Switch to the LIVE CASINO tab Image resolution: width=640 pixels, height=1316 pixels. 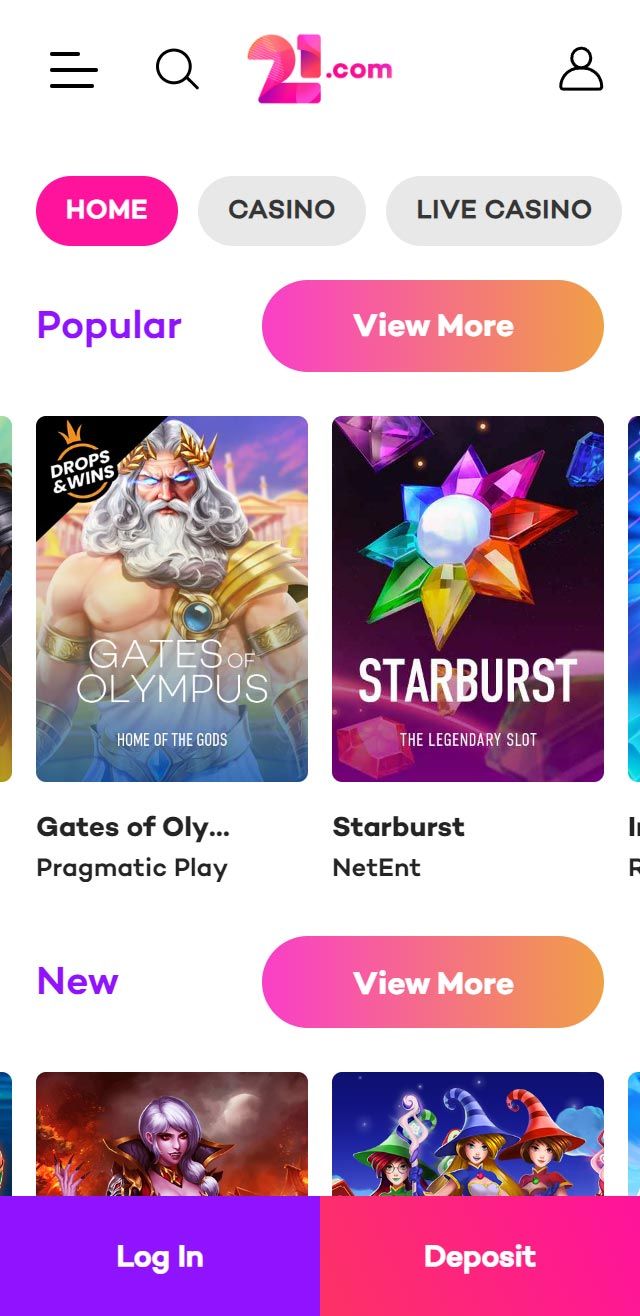point(504,210)
